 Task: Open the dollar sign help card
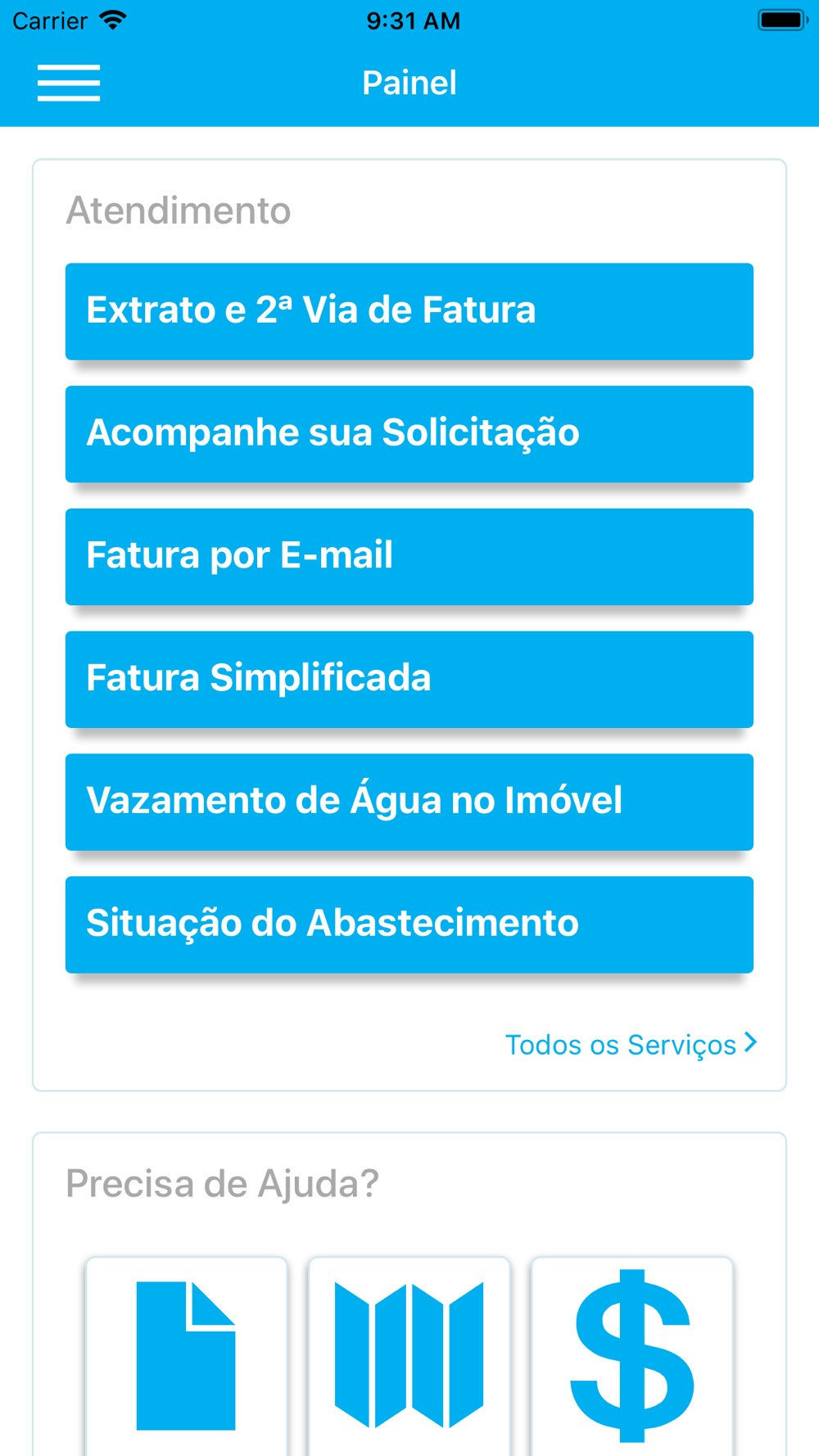pyautogui.click(x=632, y=1356)
